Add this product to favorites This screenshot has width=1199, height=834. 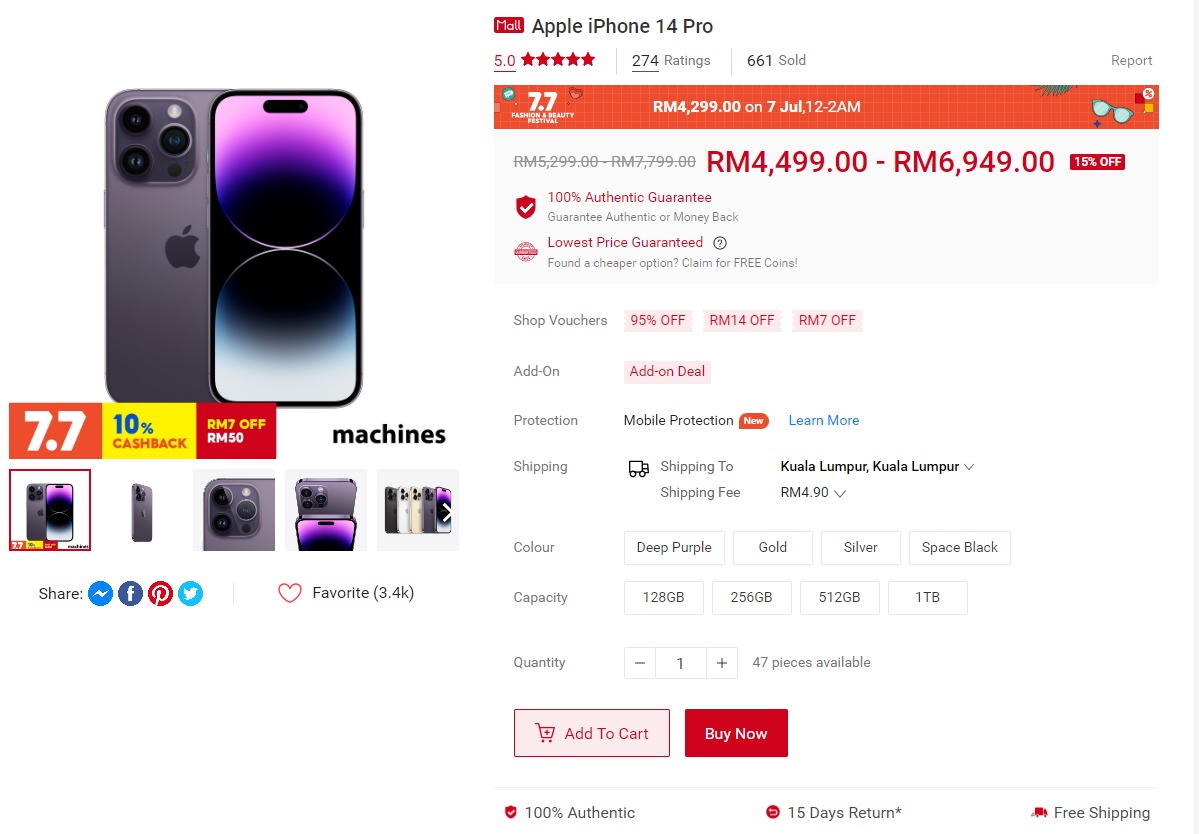click(x=290, y=593)
